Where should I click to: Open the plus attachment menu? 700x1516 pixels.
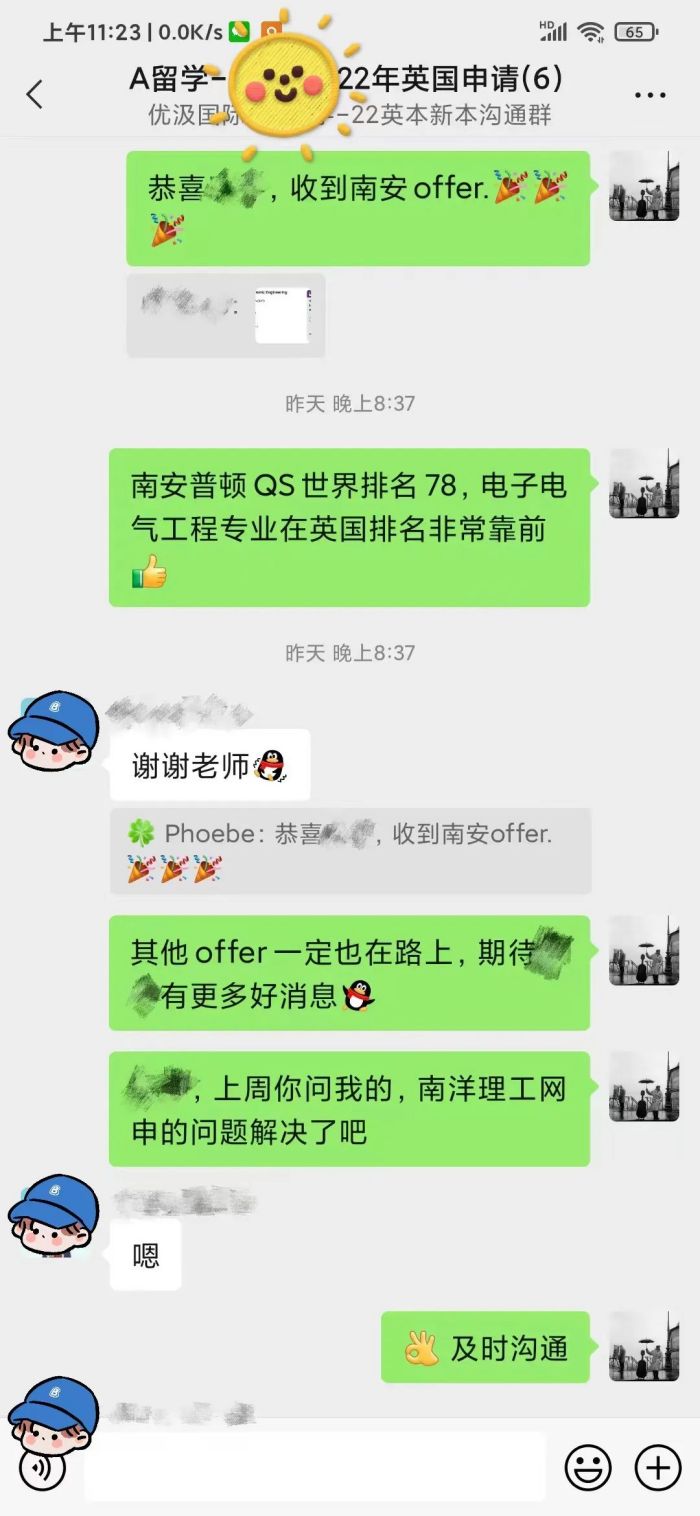tap(658, 1467)
